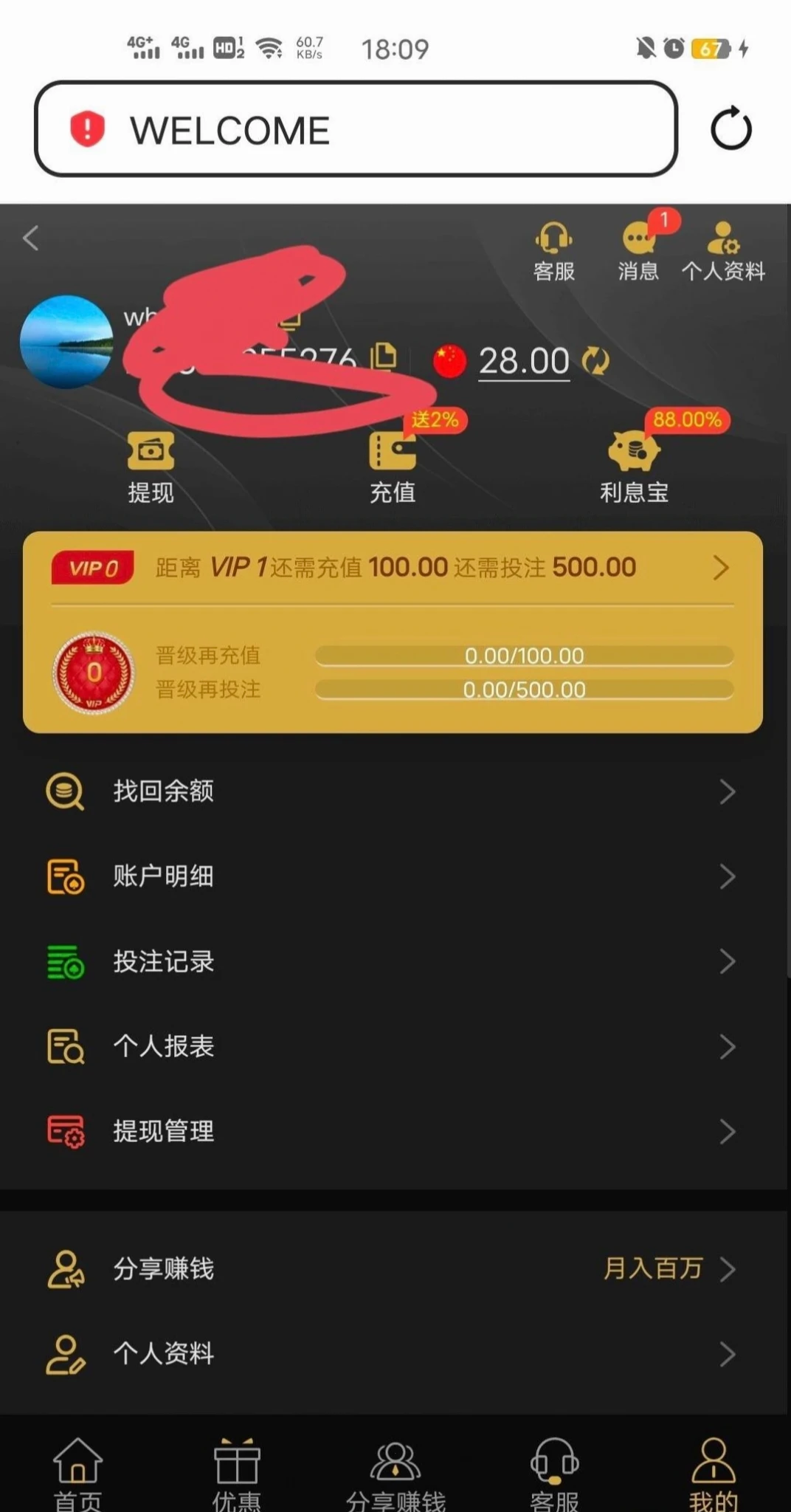791x1512 pixels.
Task: Tap the 提现 withdraw button
Action: point(151,467)
